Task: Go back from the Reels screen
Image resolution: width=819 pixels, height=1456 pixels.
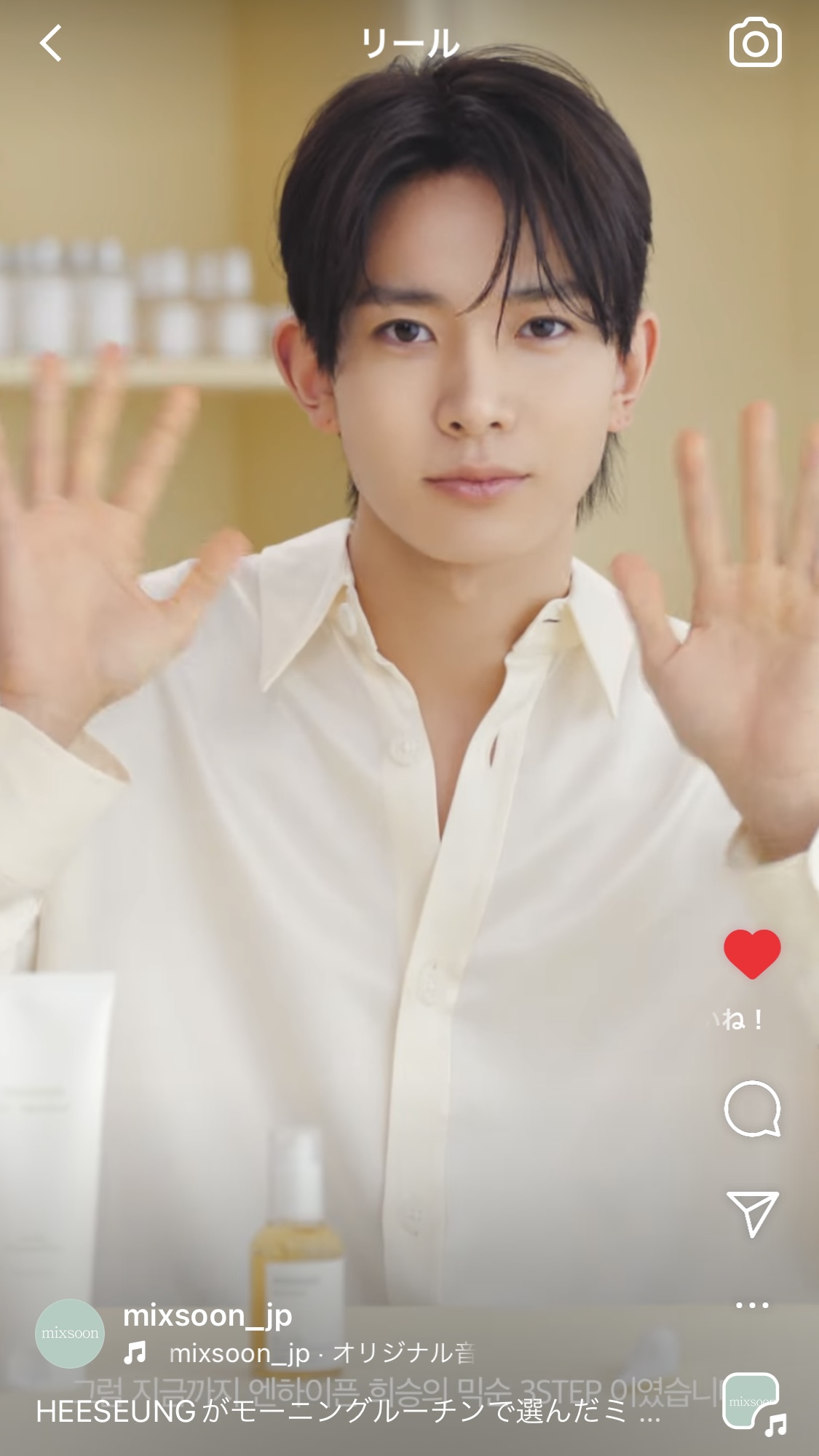Action: [51, 44]
